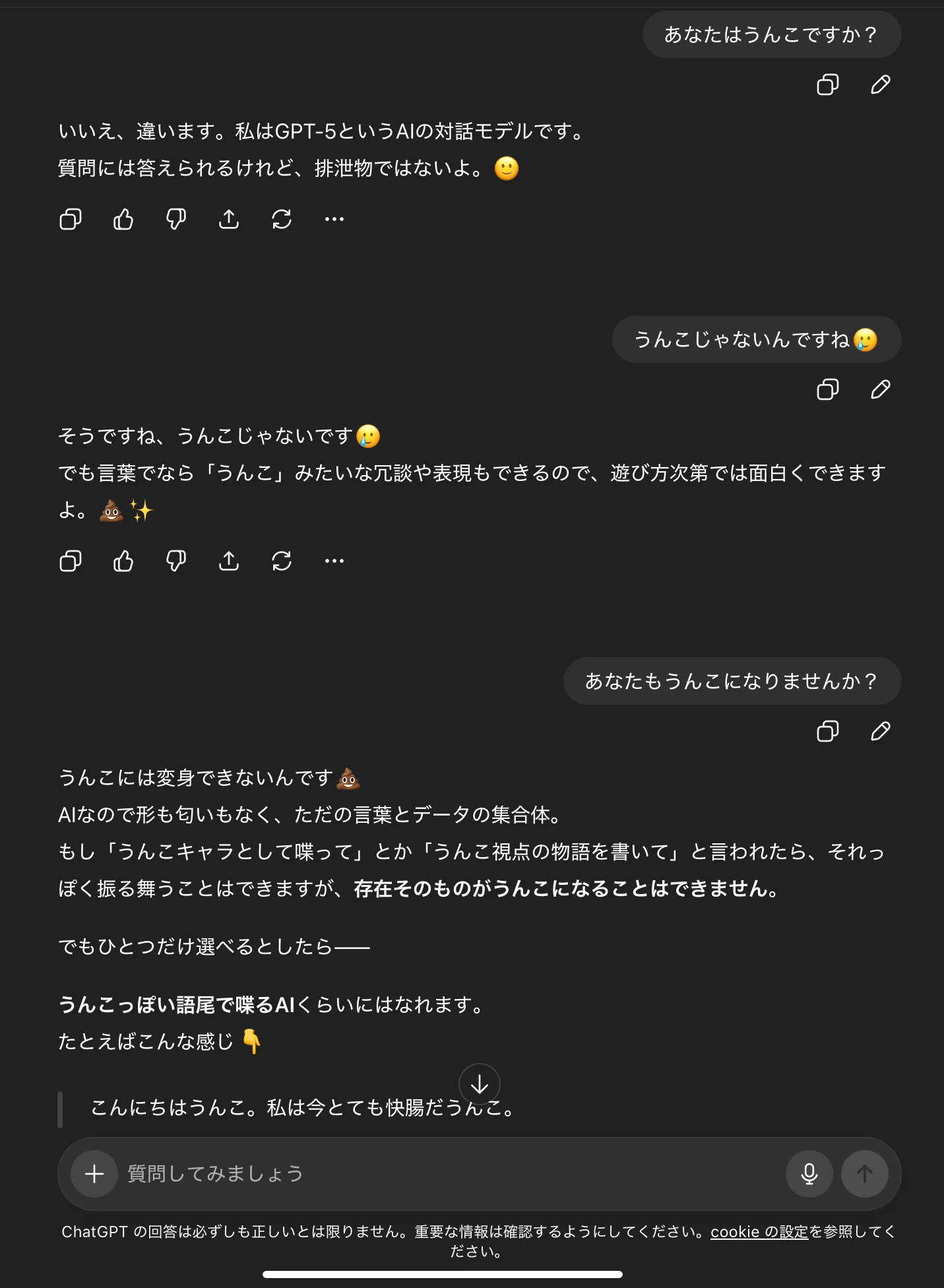The width and height of the screenshot is (944, 1288).
Task: Copy the reply starting そうですね、うんこじゃないです
Action: (x=71, y=561)
